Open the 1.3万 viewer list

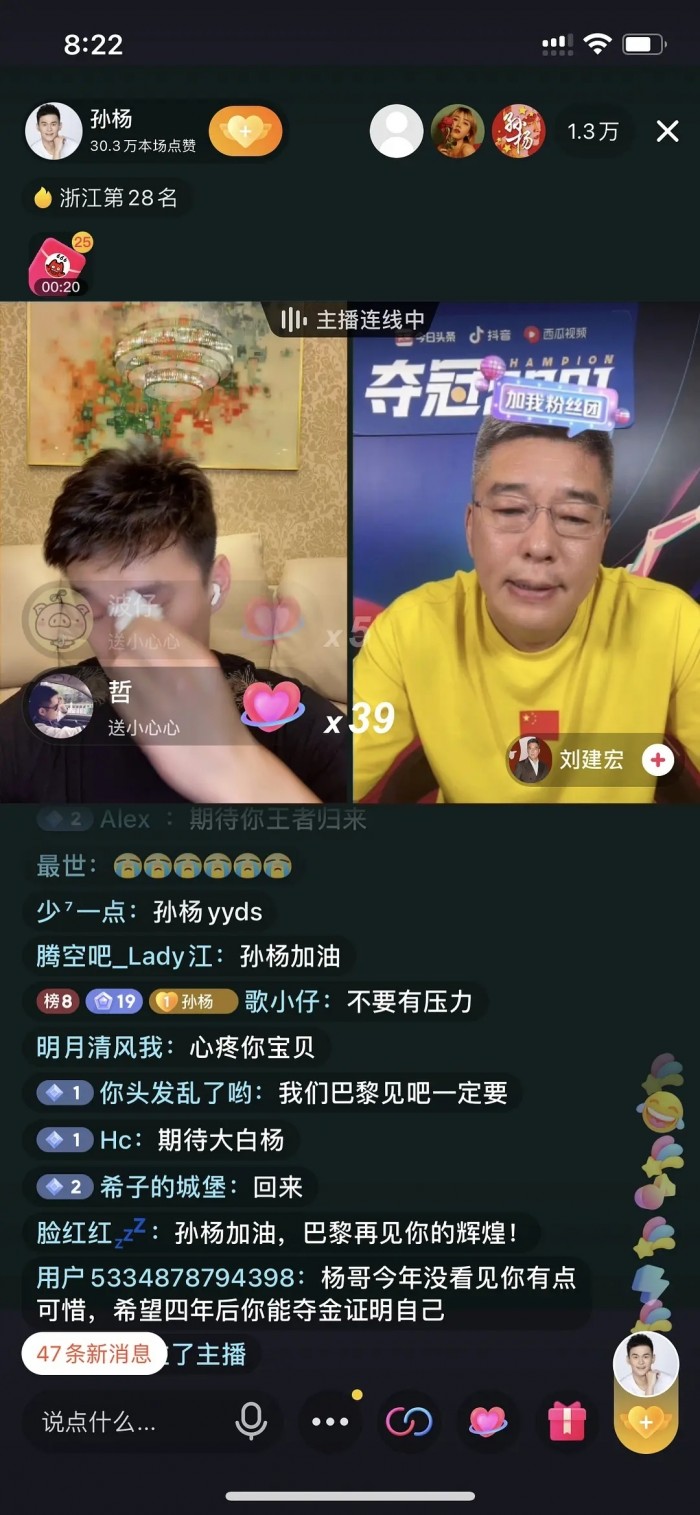593,131
